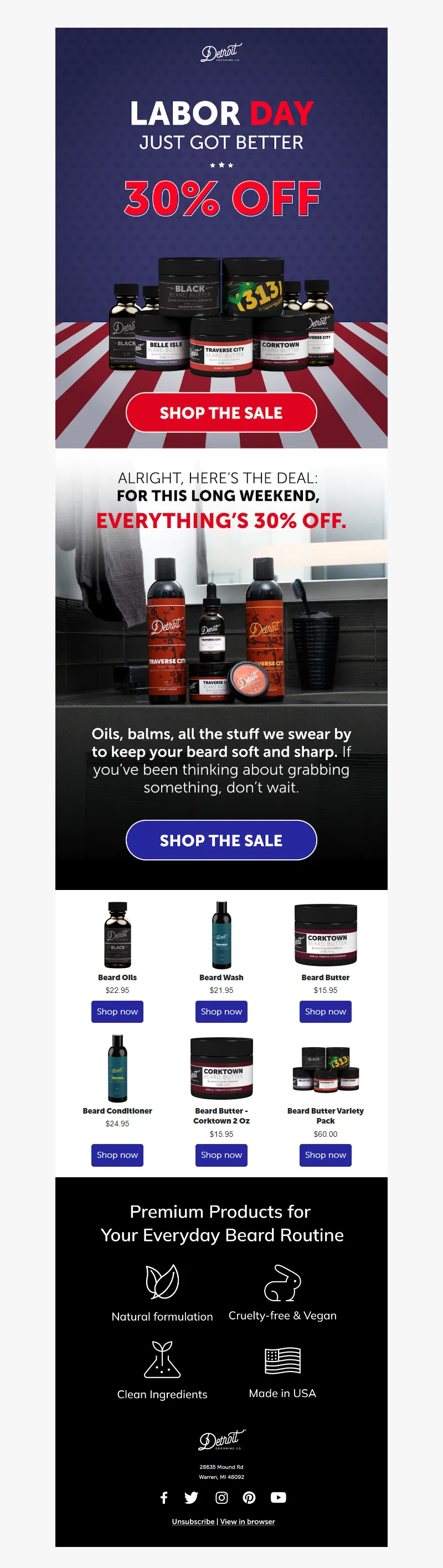Open the Facebook page icon
The image size is (443, 1568).
pos(164,1497)
